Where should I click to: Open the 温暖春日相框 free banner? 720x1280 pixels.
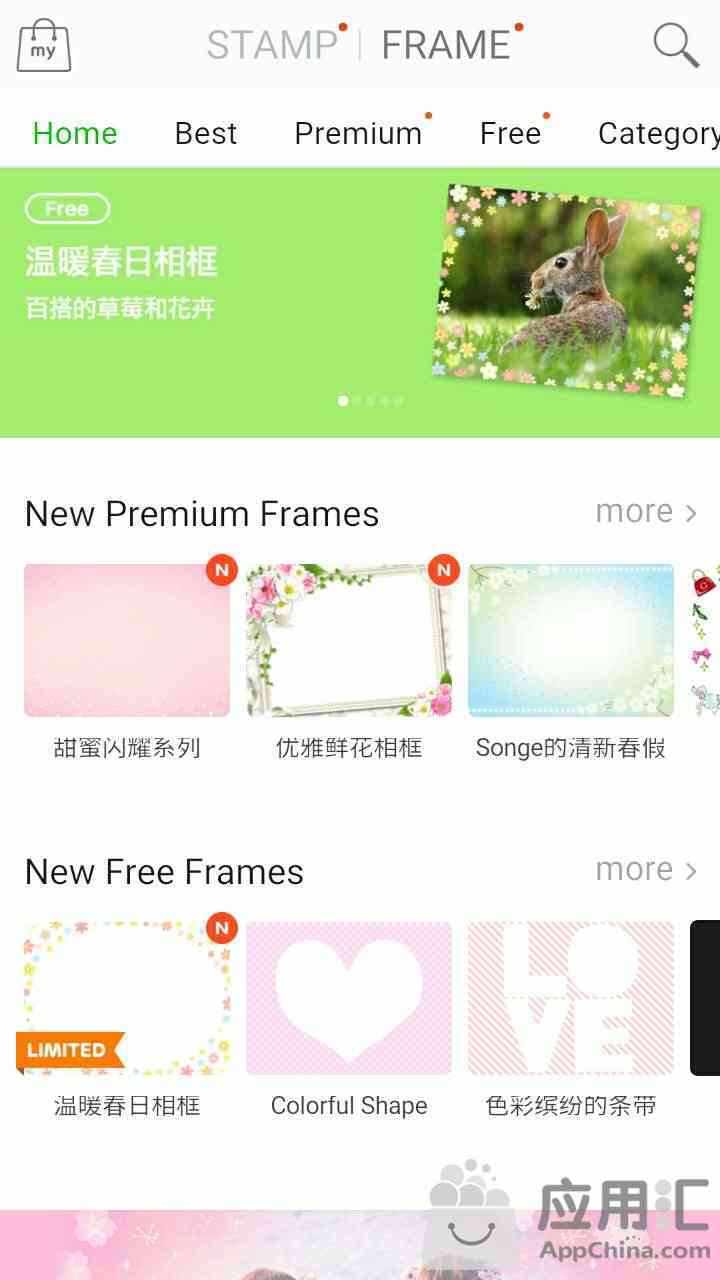(360, 303)
